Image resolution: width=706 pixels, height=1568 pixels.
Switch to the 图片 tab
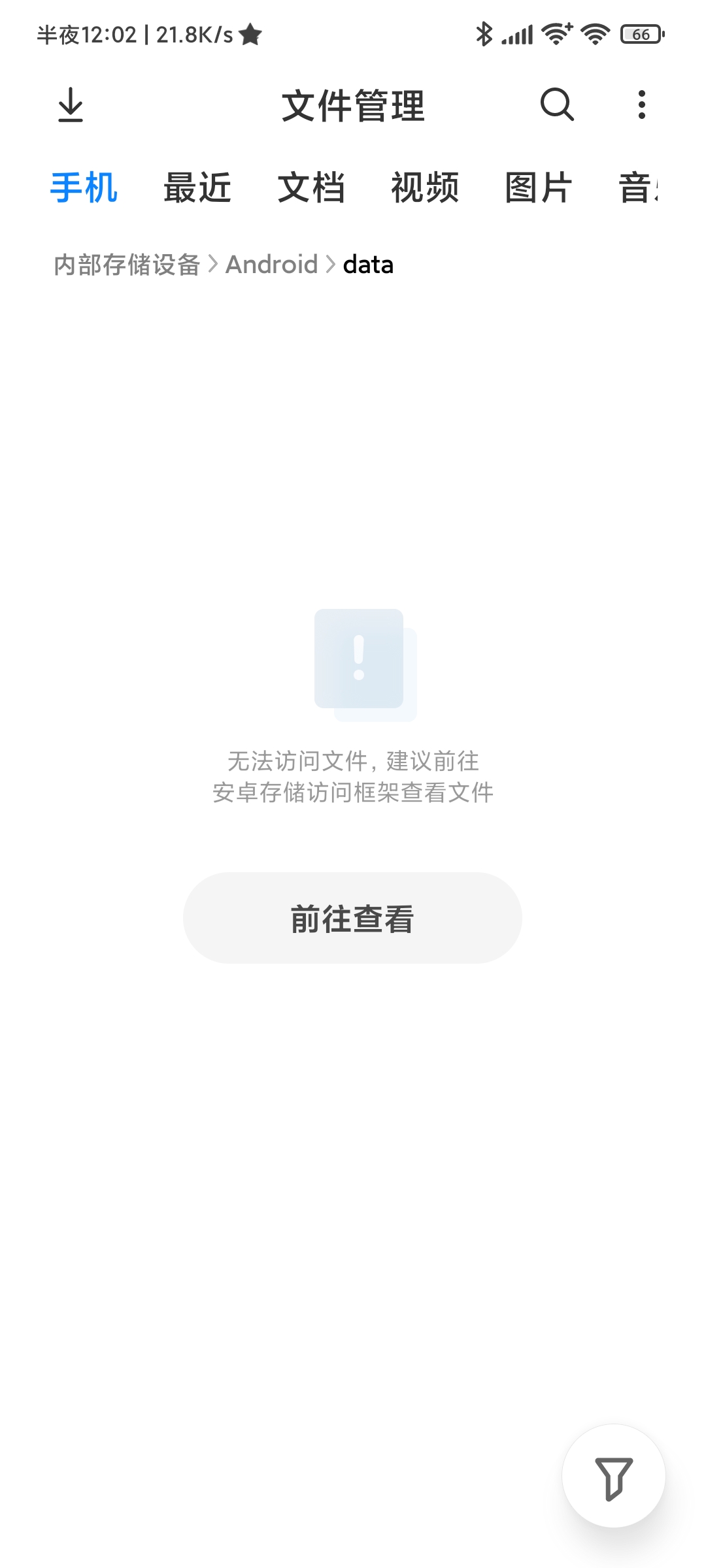539,188
